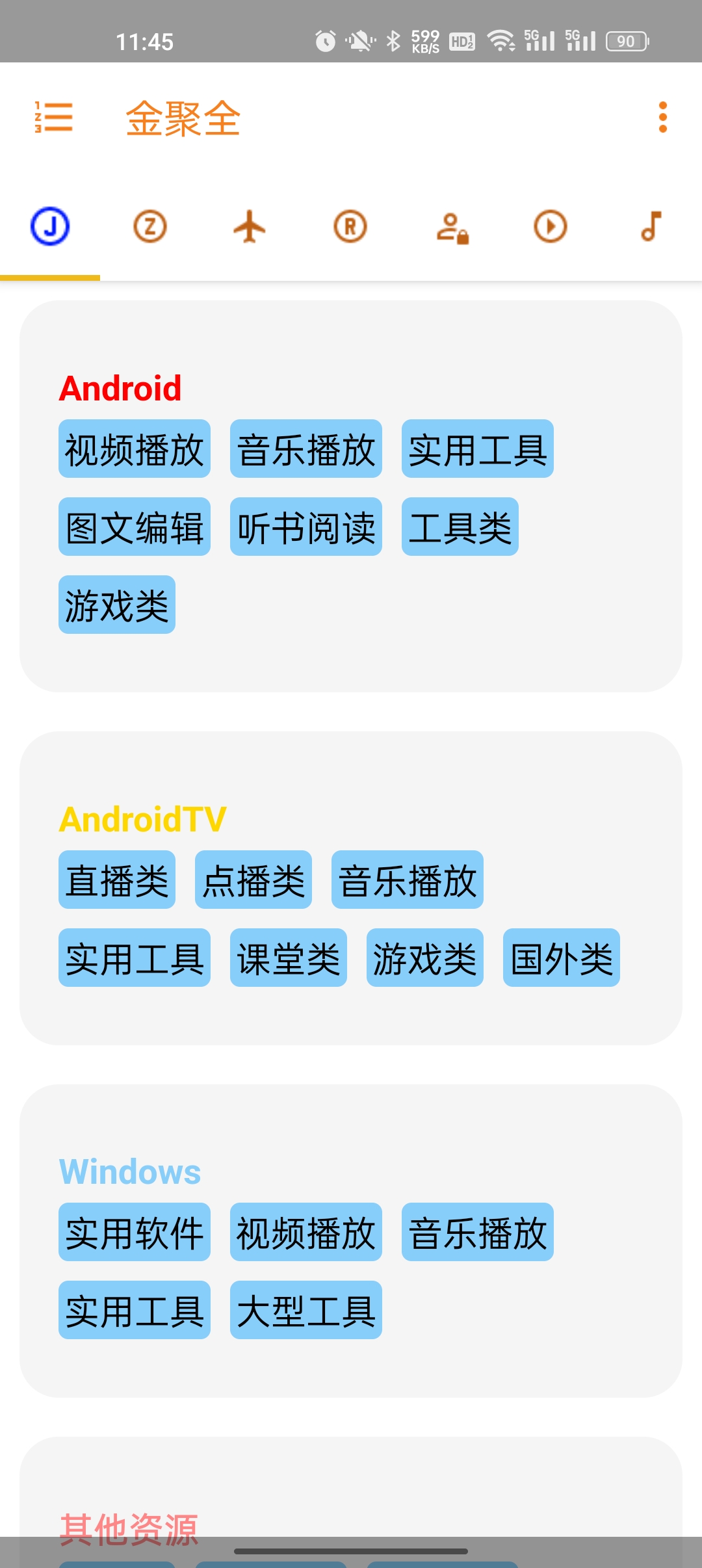
Task: Open 直播类 under AndroidTV
Action: (117, 880)
